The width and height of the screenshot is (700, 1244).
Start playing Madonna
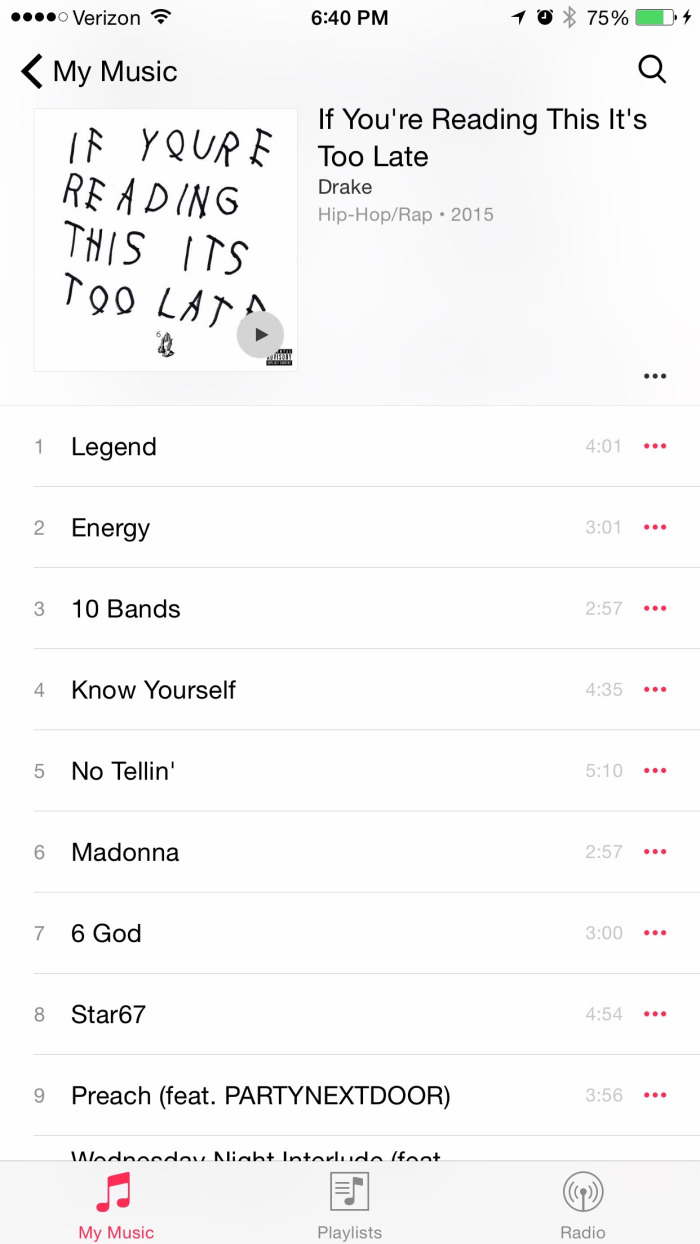coord(125,852)
